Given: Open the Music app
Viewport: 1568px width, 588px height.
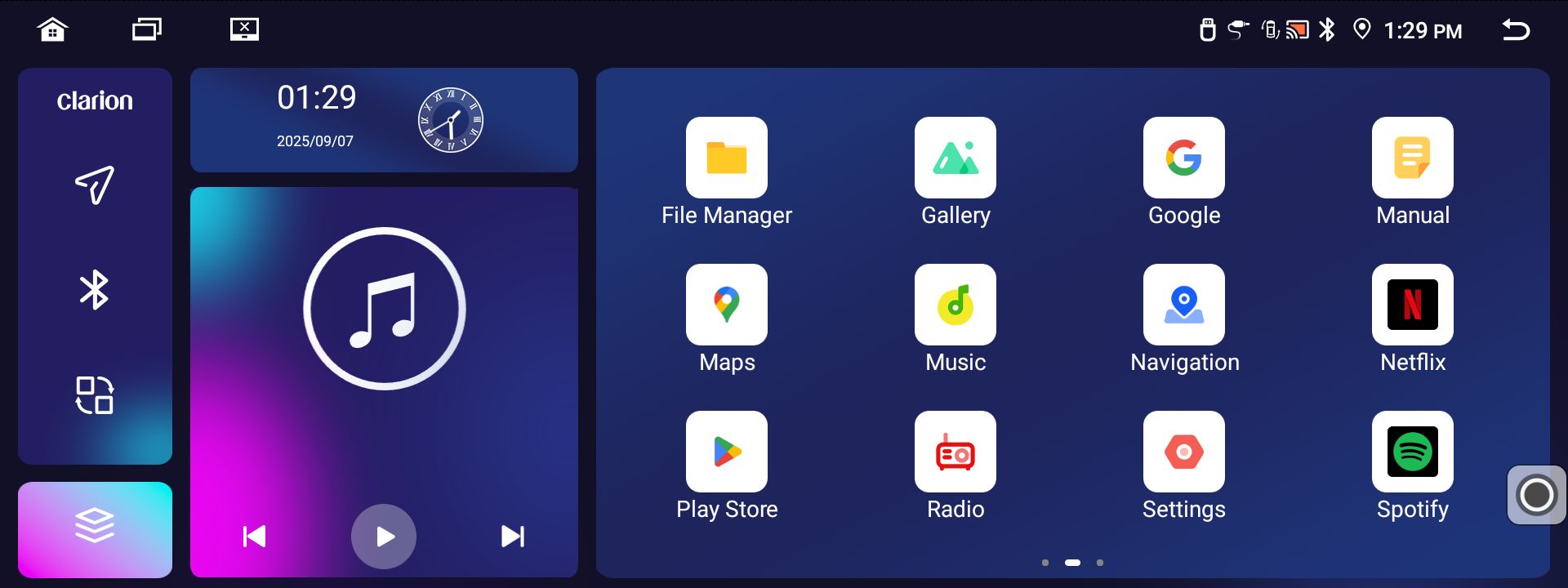Looking at the screenshot, I should pyautogui.click(x=955, y=305).
